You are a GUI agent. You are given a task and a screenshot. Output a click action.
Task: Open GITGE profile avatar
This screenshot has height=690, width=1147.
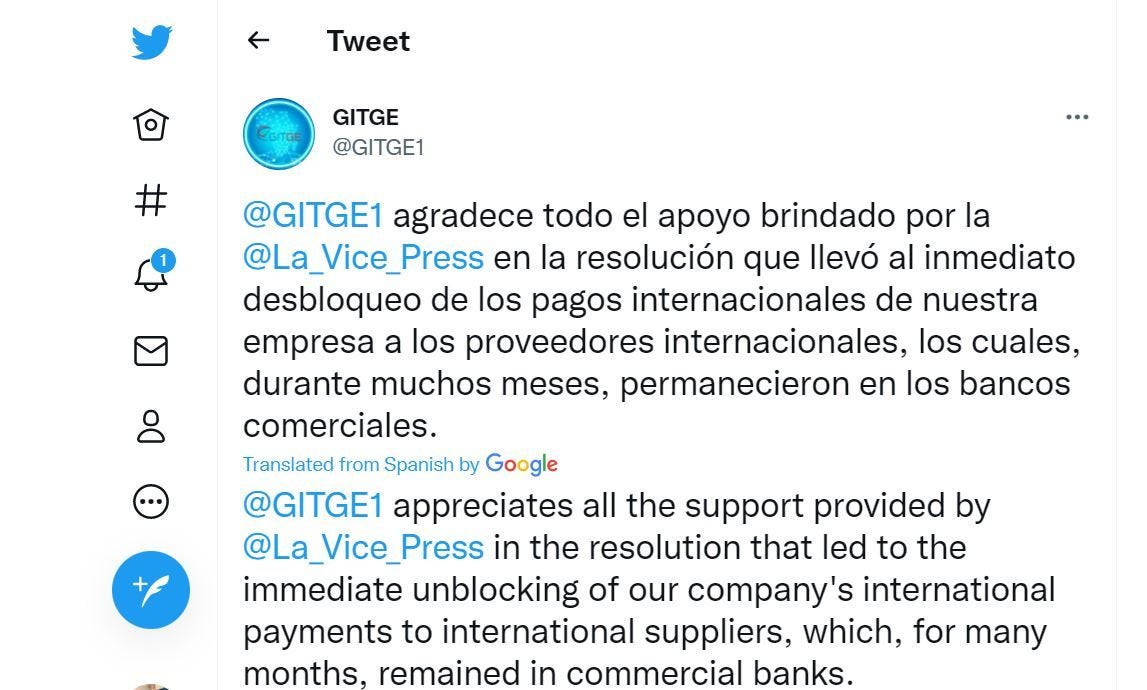(x=278, y=134)
